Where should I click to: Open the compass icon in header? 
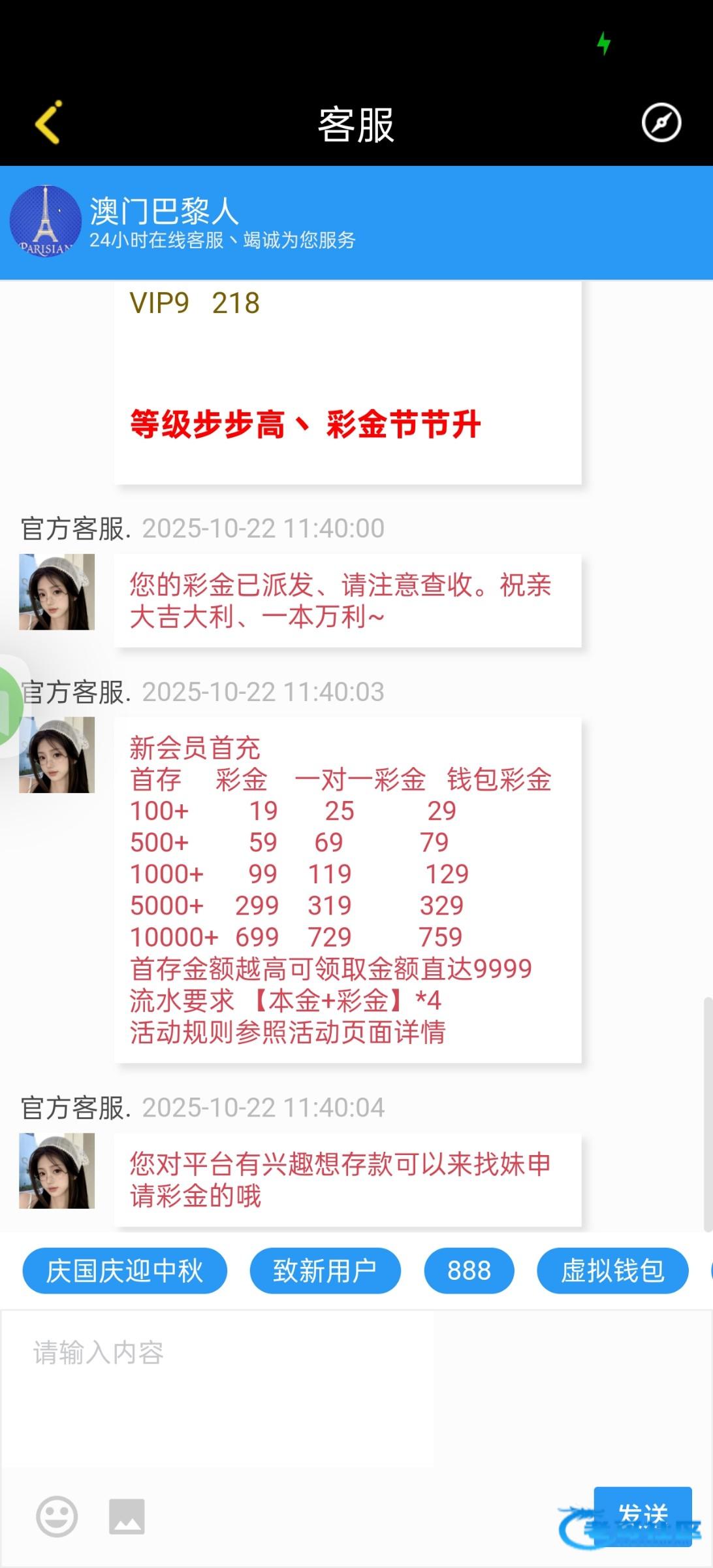(x=661, y=123)
